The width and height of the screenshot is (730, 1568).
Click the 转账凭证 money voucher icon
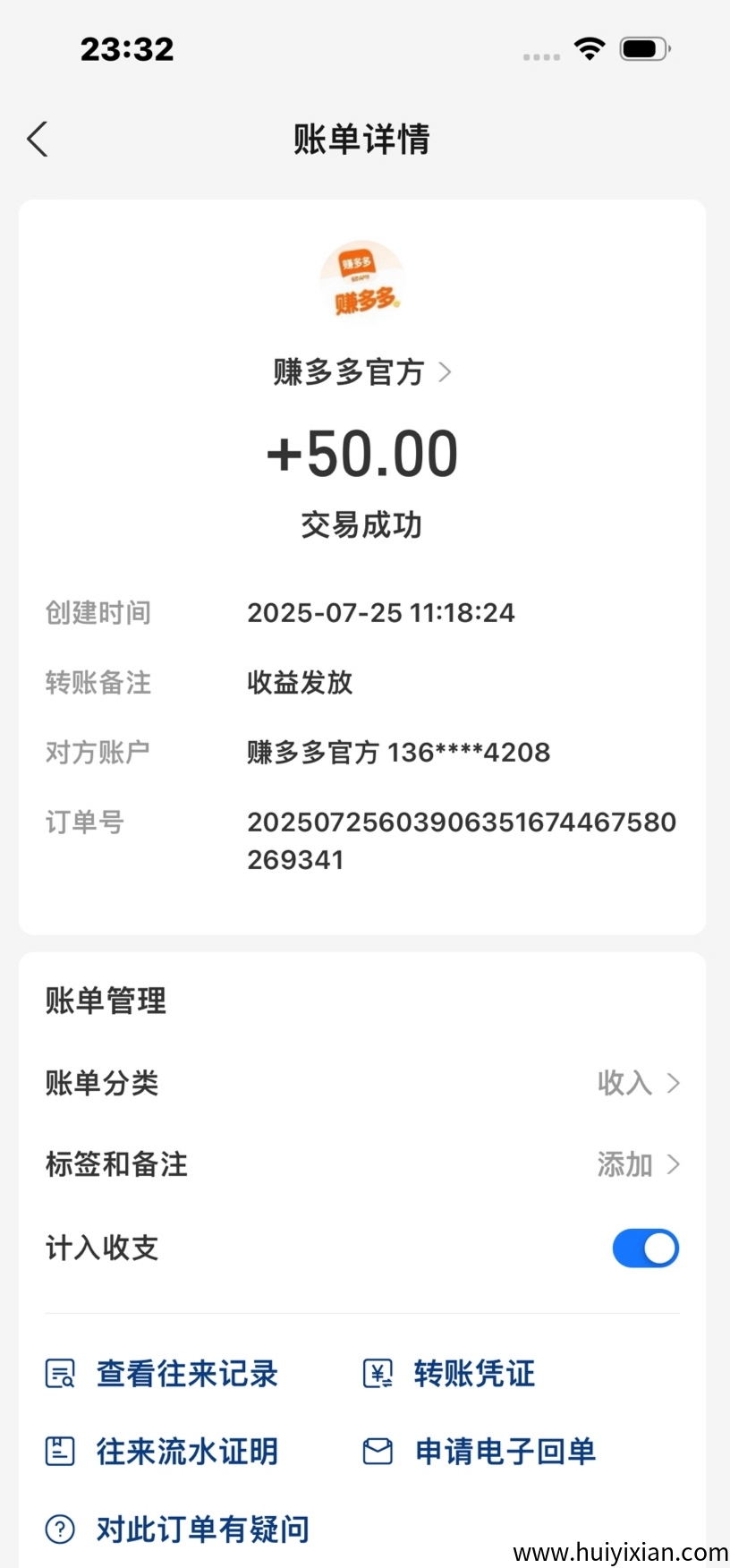click(378, 1373)
